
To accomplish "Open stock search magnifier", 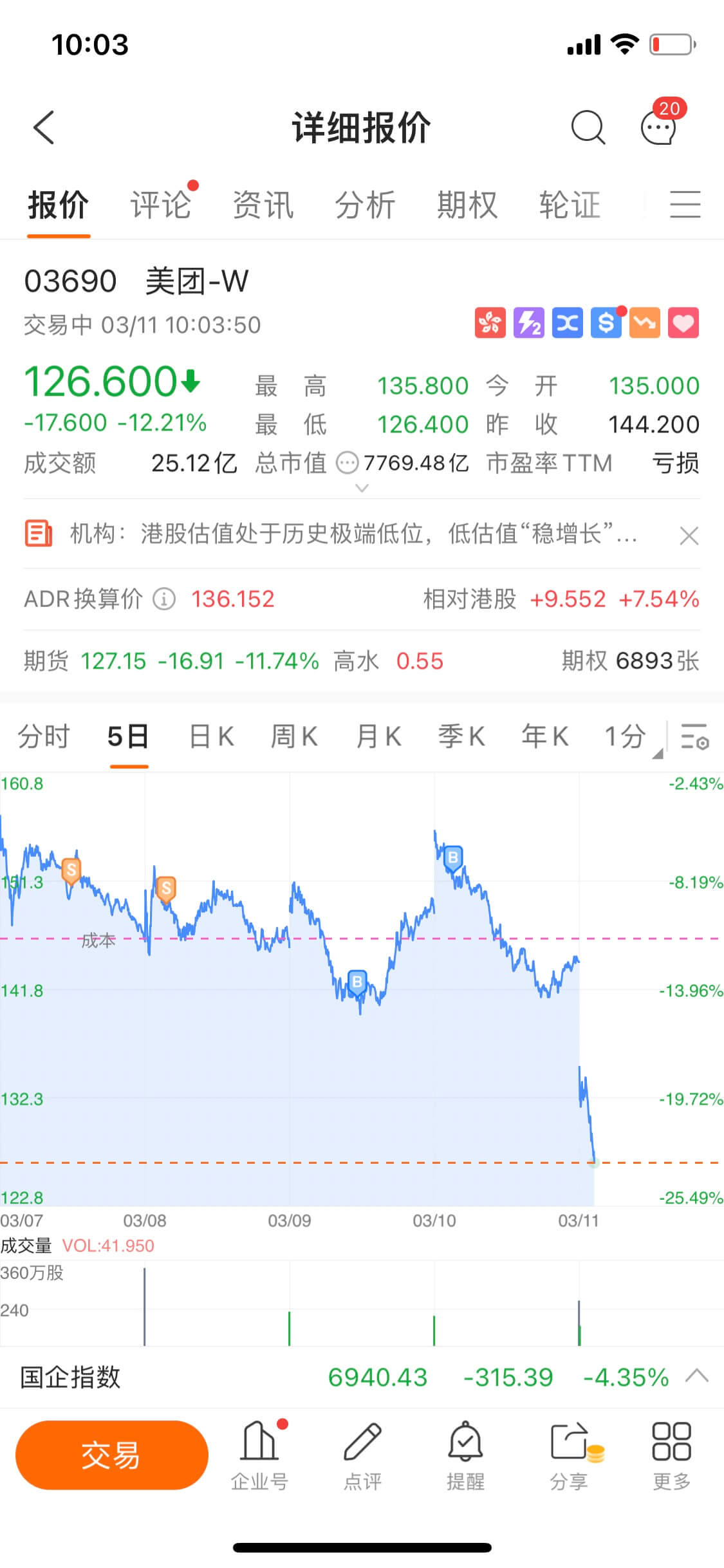I will pyautogui.click(x=588, y=127).
